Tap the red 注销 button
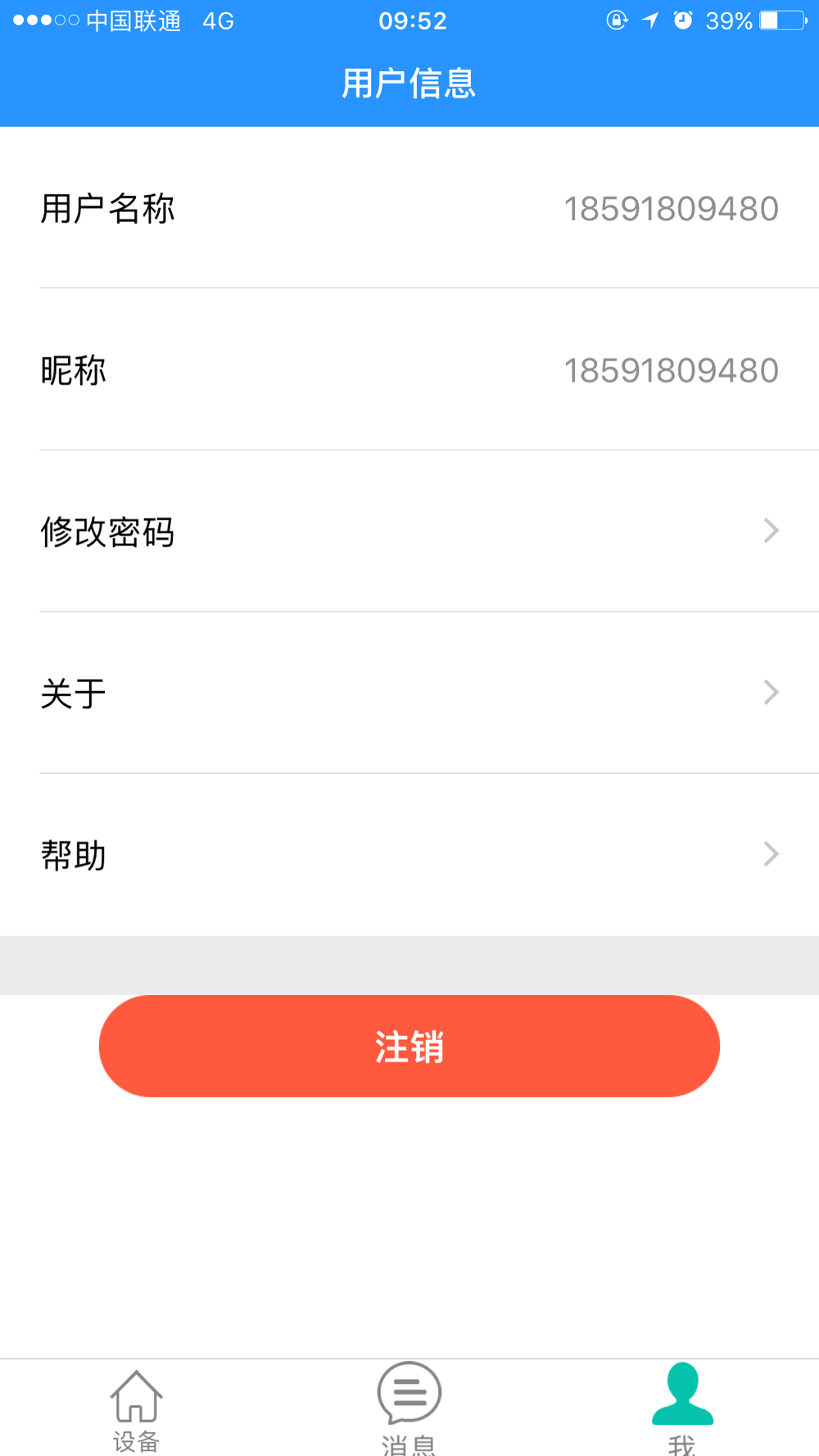The height and width of the screenshot is (1456, 819). 409,1046
